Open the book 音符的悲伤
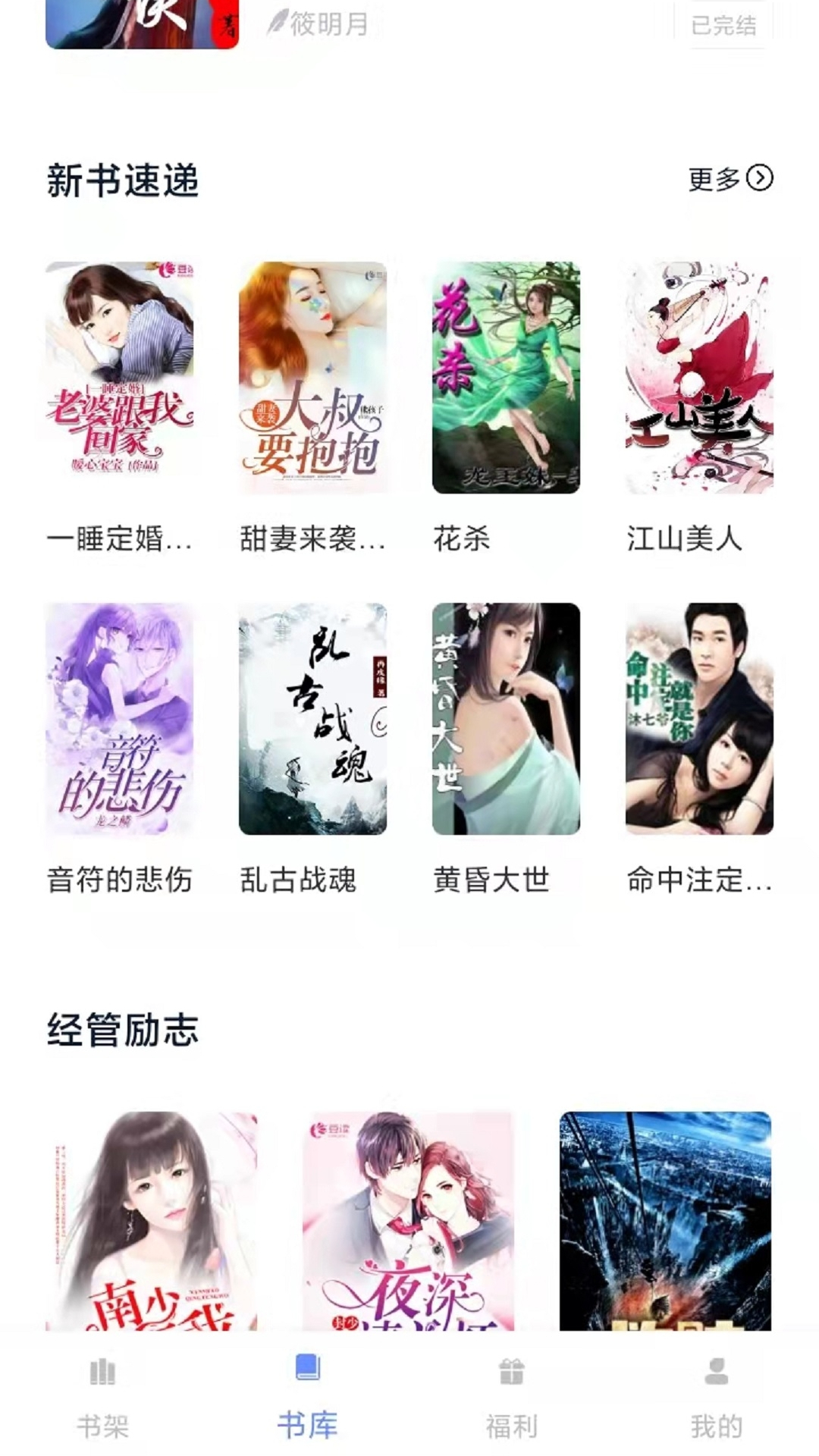The width and height of the screenshot is (819, 1456). (x=120, y=719)
